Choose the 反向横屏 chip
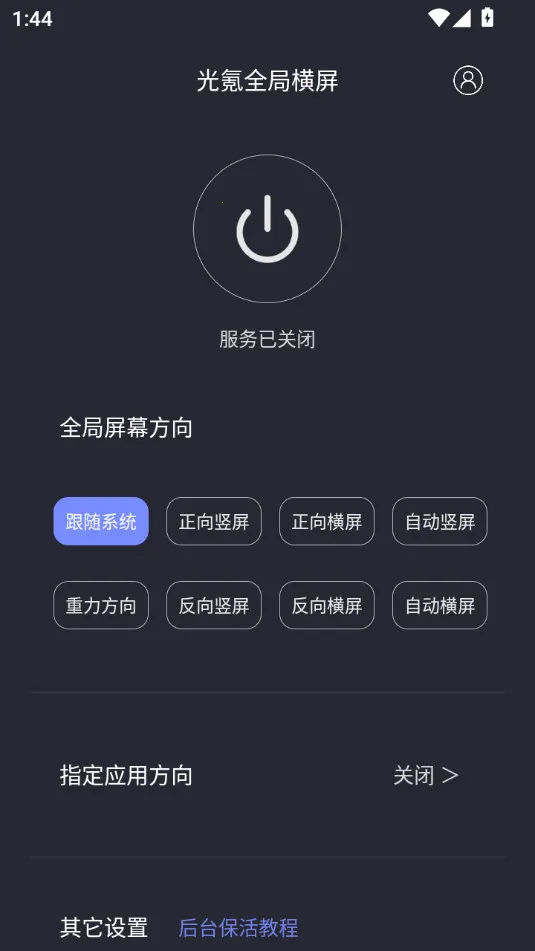 (327, 605)
